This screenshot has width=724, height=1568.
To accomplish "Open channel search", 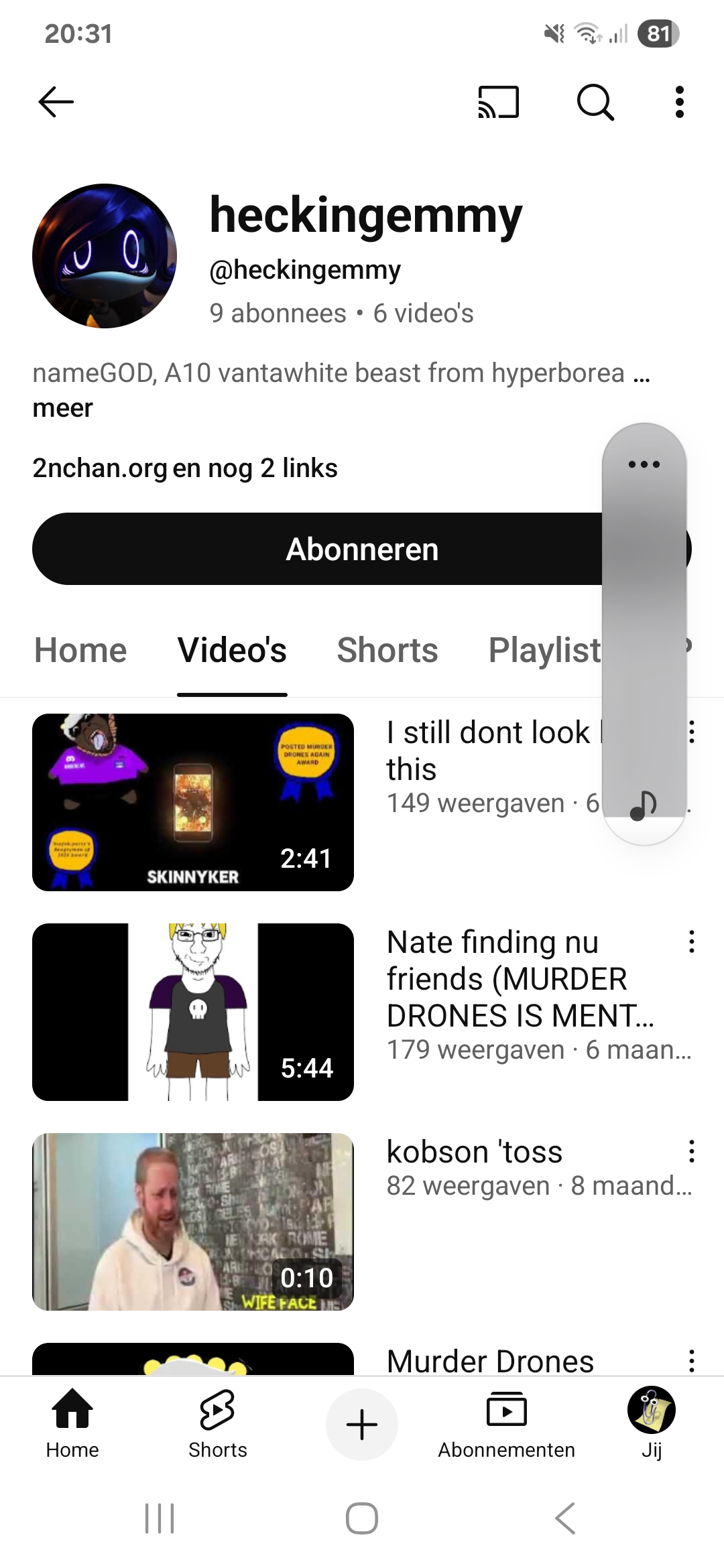I will [x=595, y=102].
